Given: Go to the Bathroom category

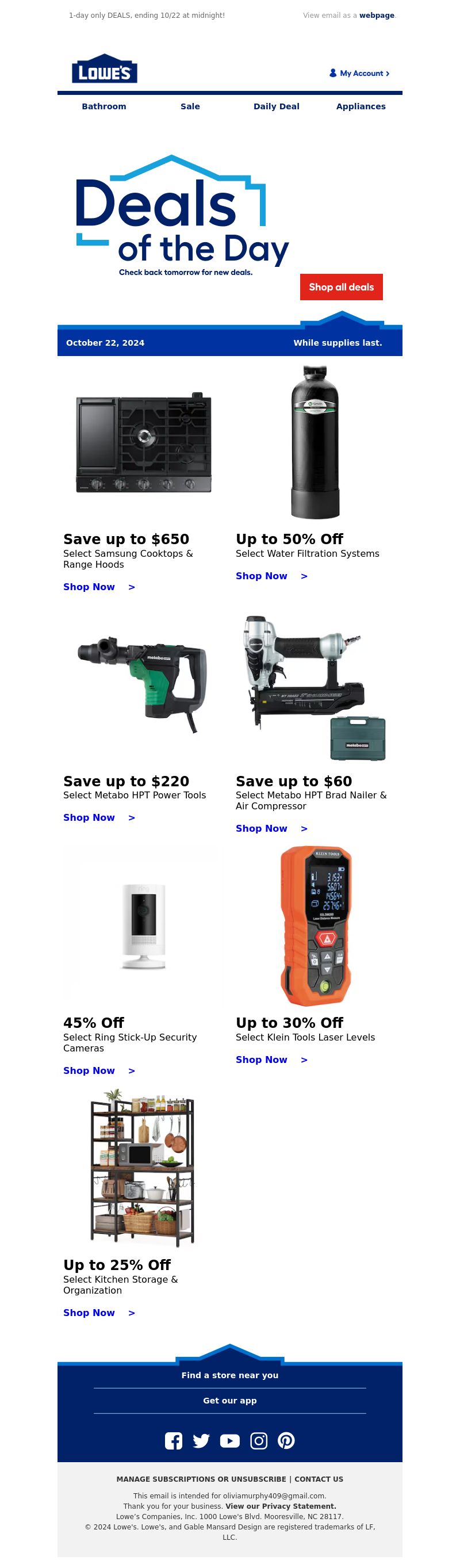Looking at the screenshot, I should [104, 106].
